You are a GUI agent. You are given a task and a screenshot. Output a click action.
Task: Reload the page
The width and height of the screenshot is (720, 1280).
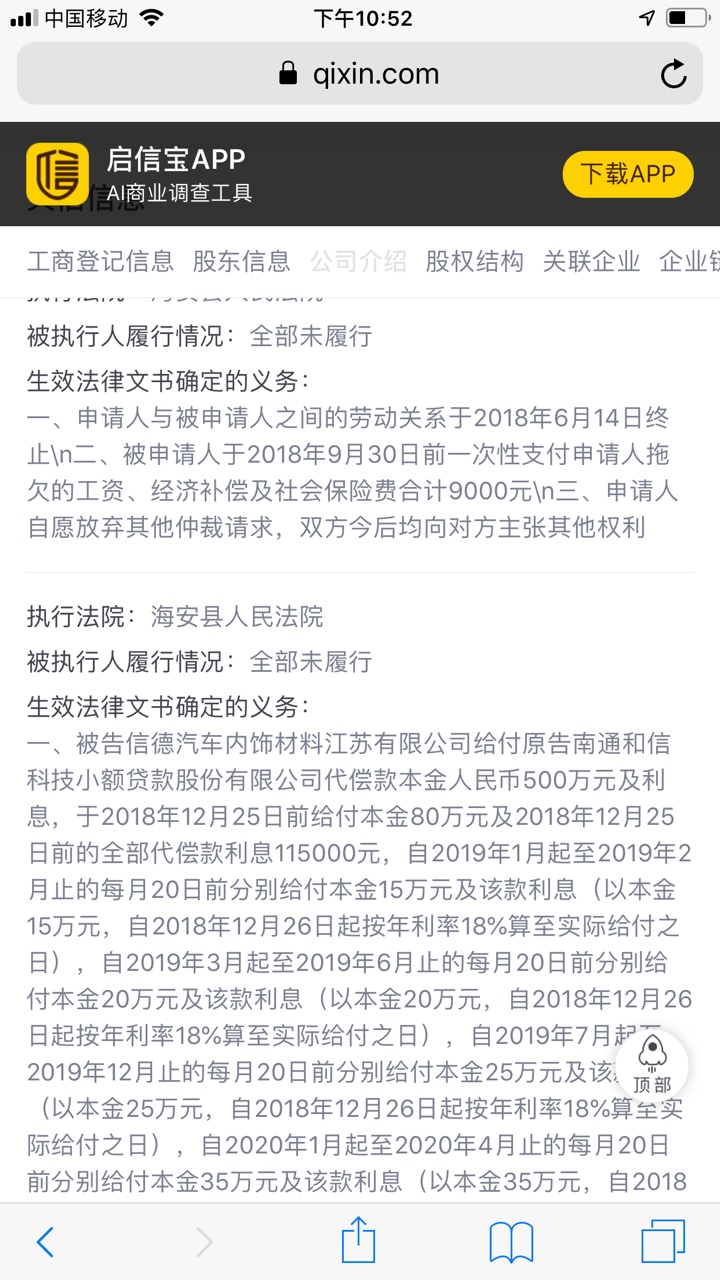tap(673, 74)
